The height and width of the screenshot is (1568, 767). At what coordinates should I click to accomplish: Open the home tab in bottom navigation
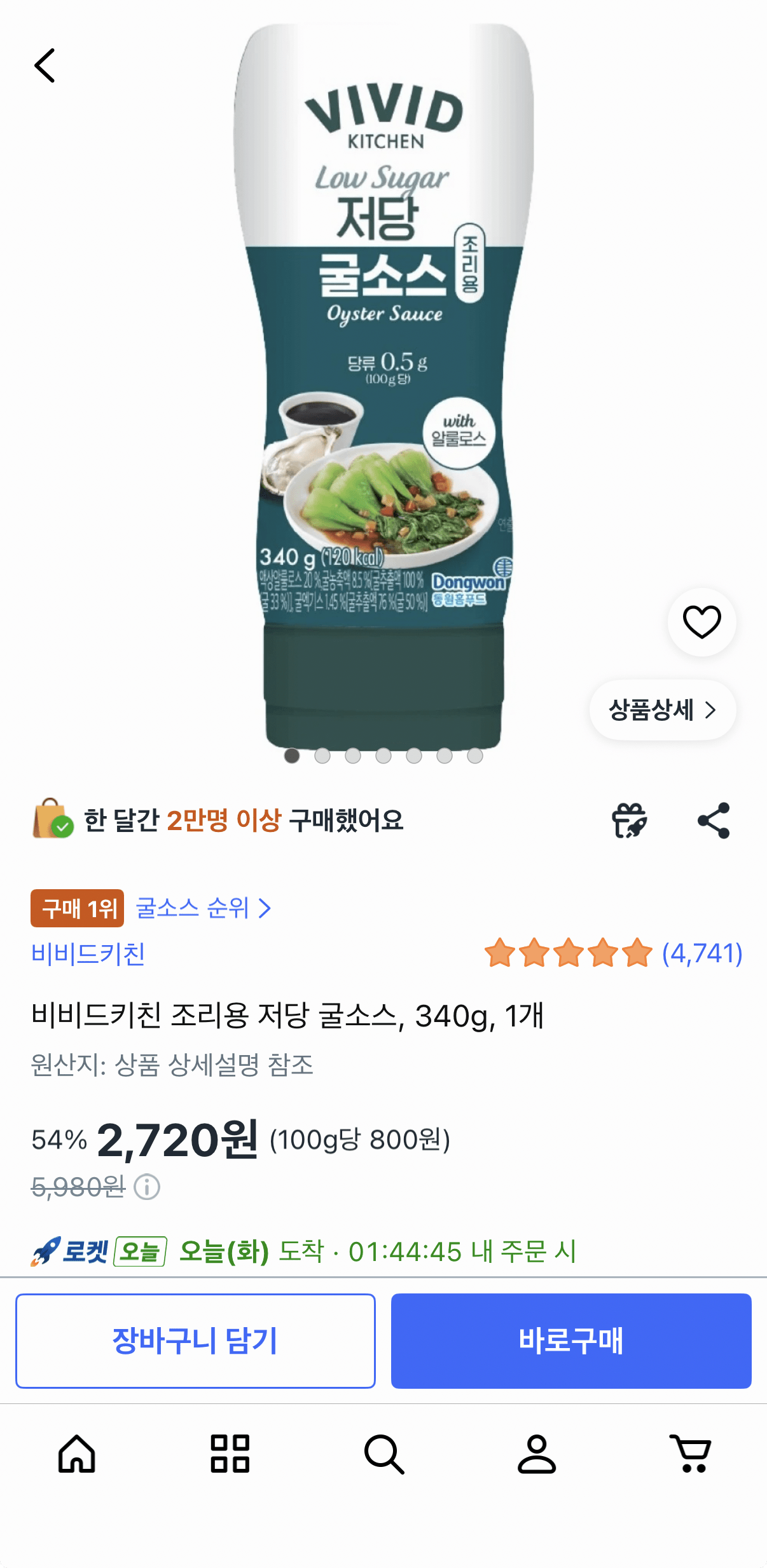[76, 1452]
